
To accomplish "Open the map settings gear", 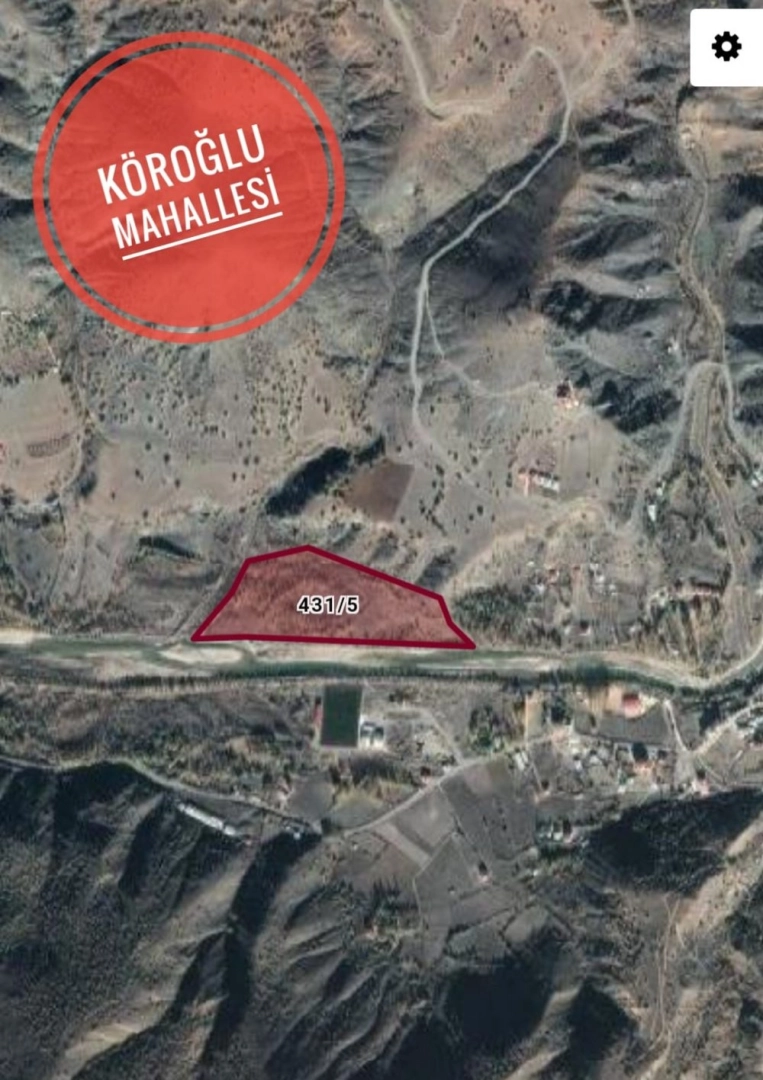I will coord(726,47).
